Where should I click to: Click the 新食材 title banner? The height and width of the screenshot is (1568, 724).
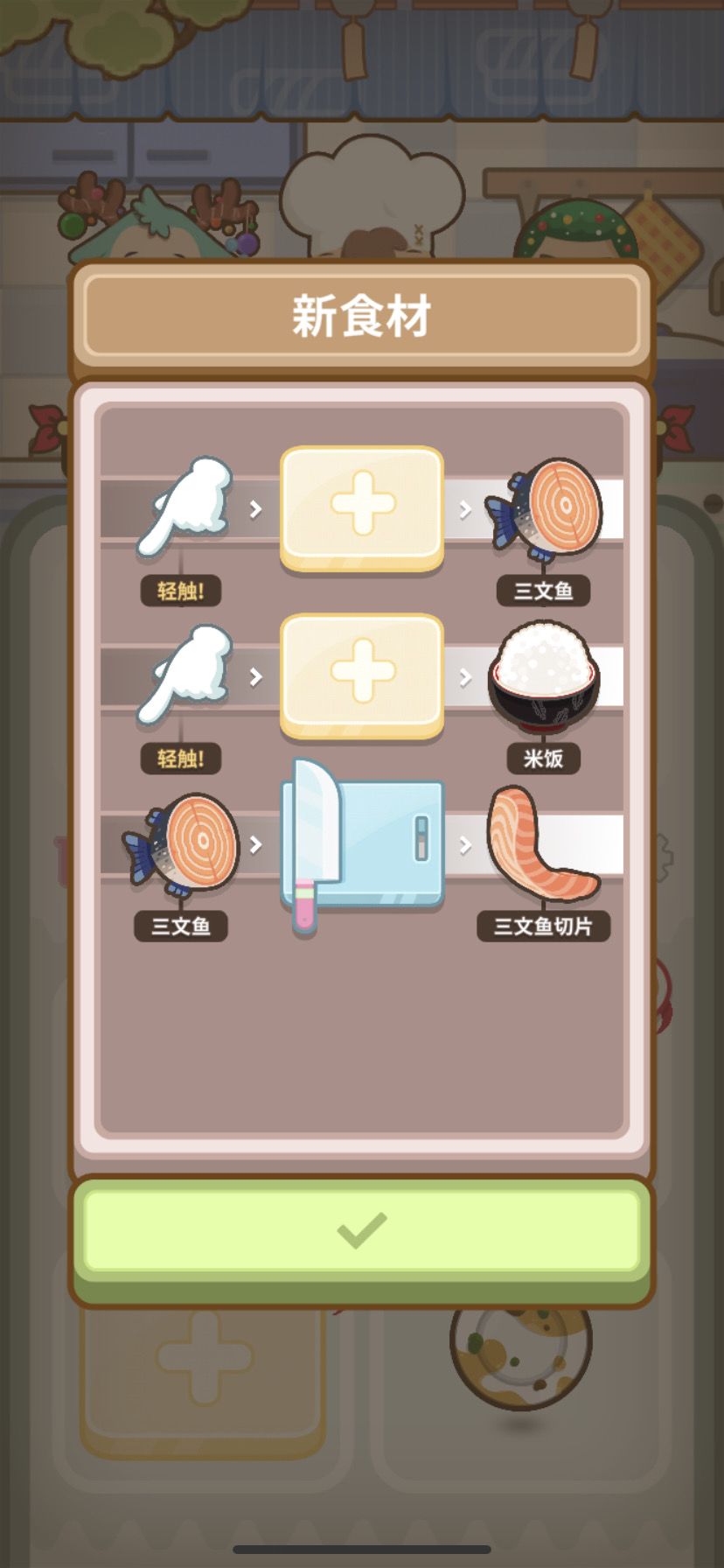[362, 315]
